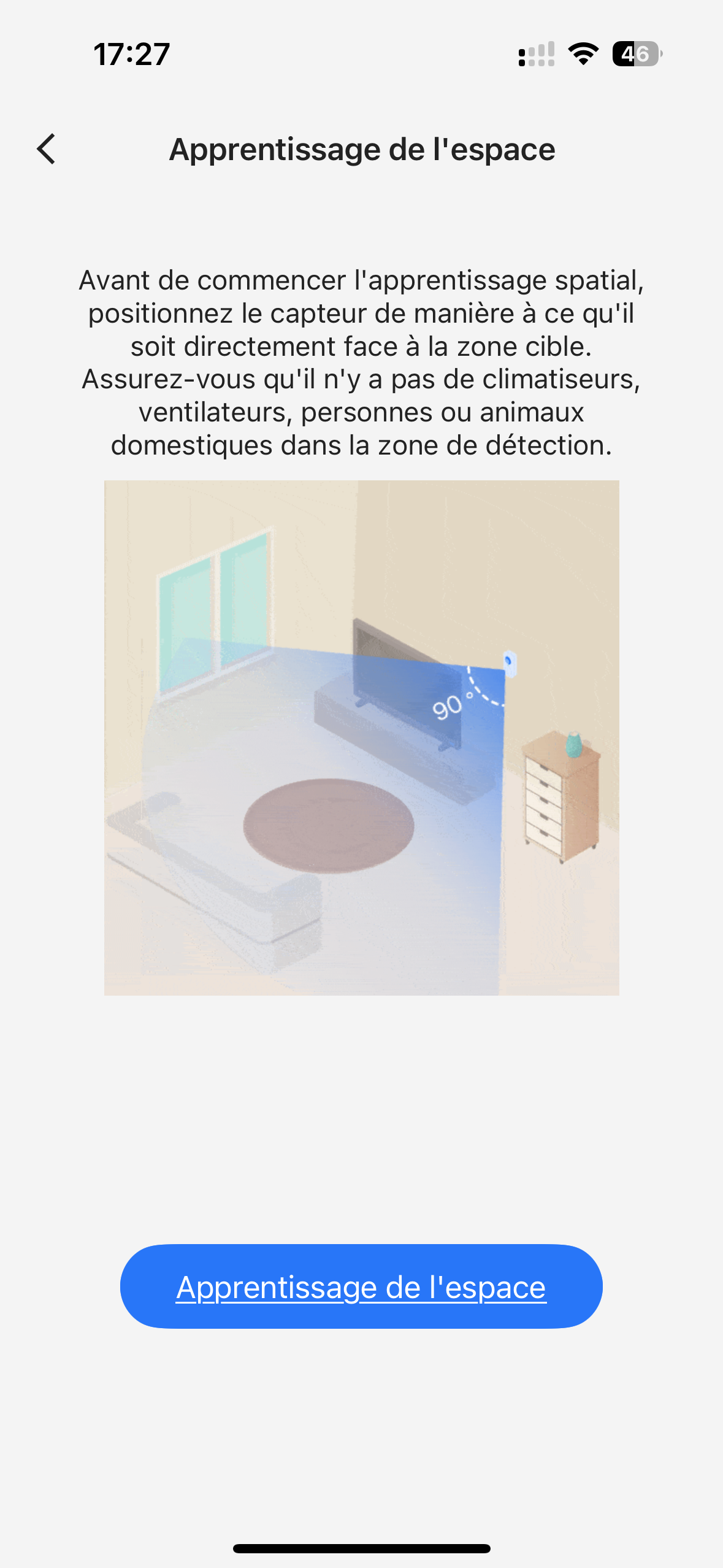Viewport: 723px width, 1568px height.
Task: Start spatial learning with the blue button
Action: click(361, 1286)
